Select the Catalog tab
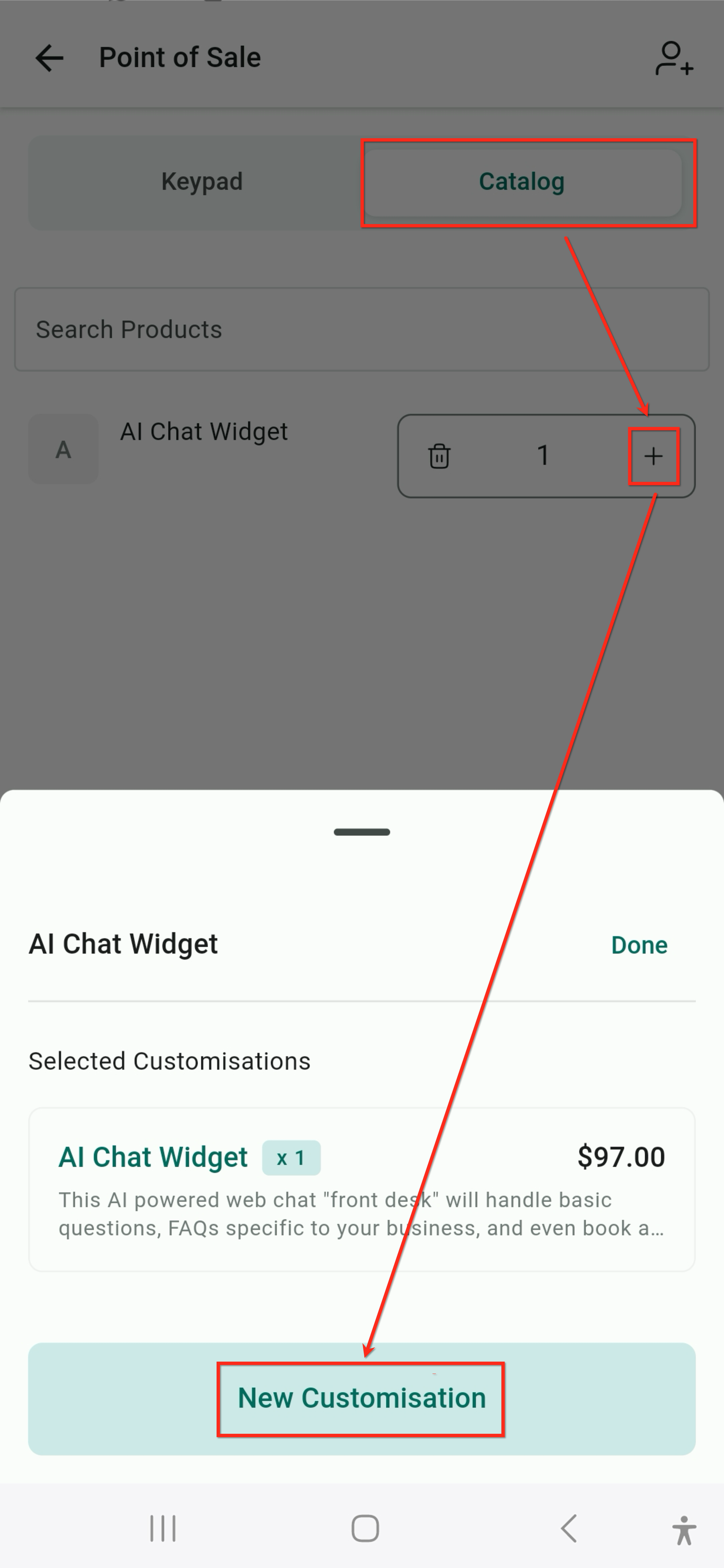The width and height of the screenshot is (724, 1568). 521,182
